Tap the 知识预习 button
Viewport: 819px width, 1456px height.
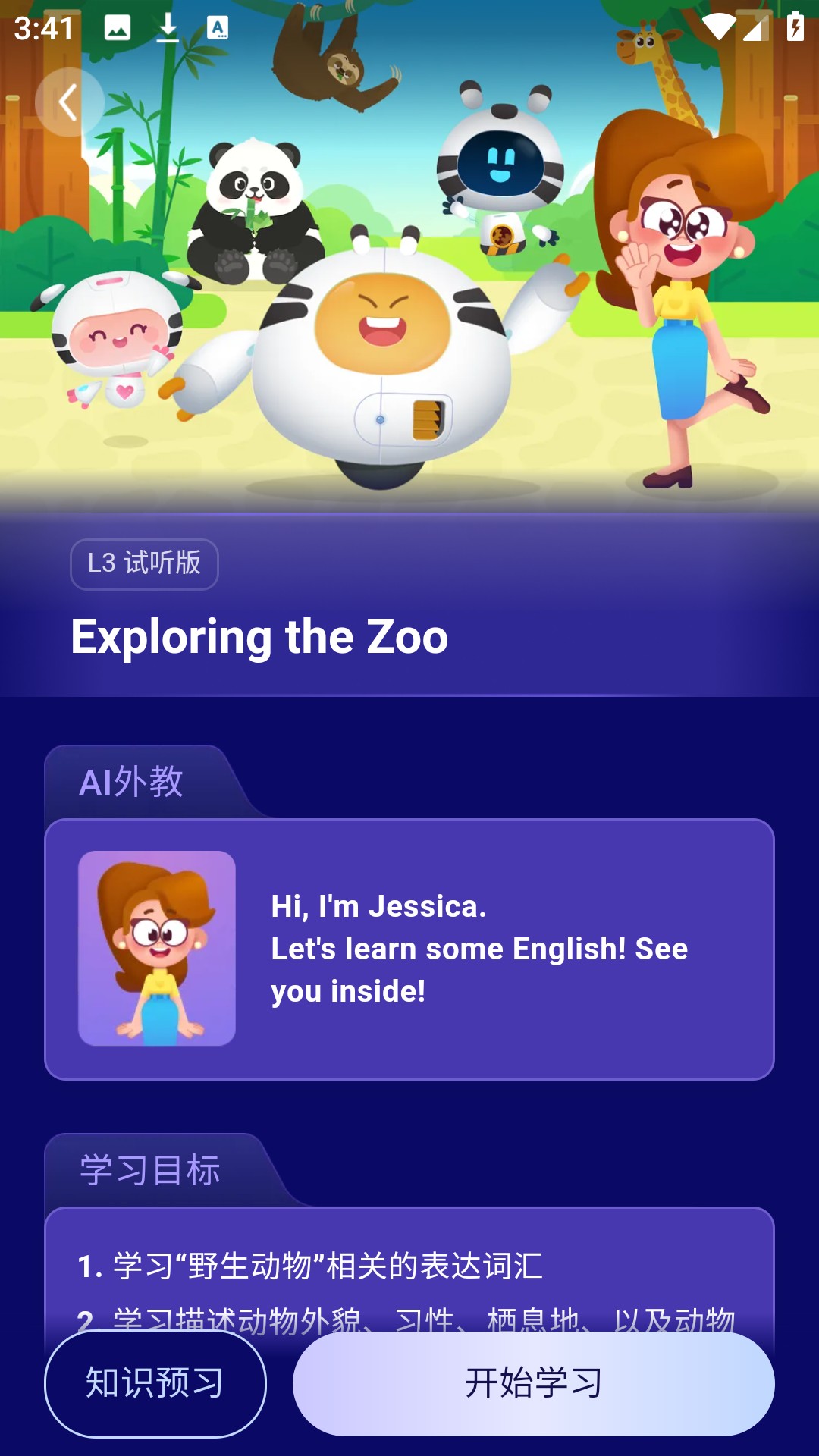[155, 1383]
